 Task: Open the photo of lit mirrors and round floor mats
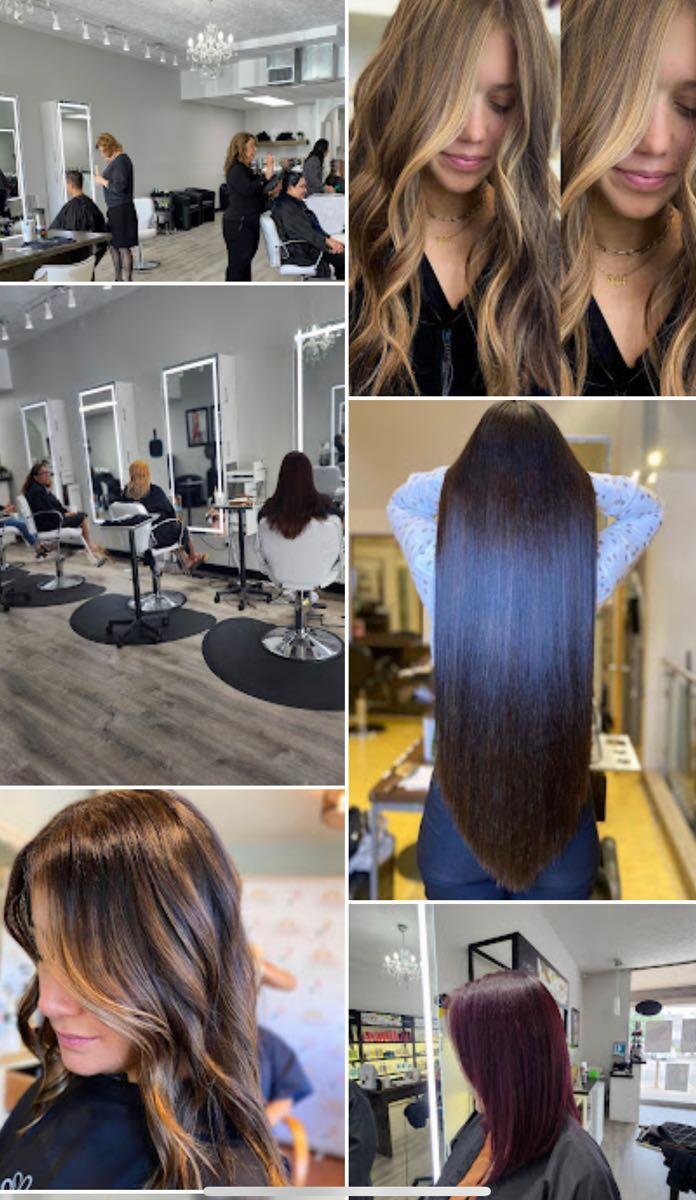coord(172,535)
